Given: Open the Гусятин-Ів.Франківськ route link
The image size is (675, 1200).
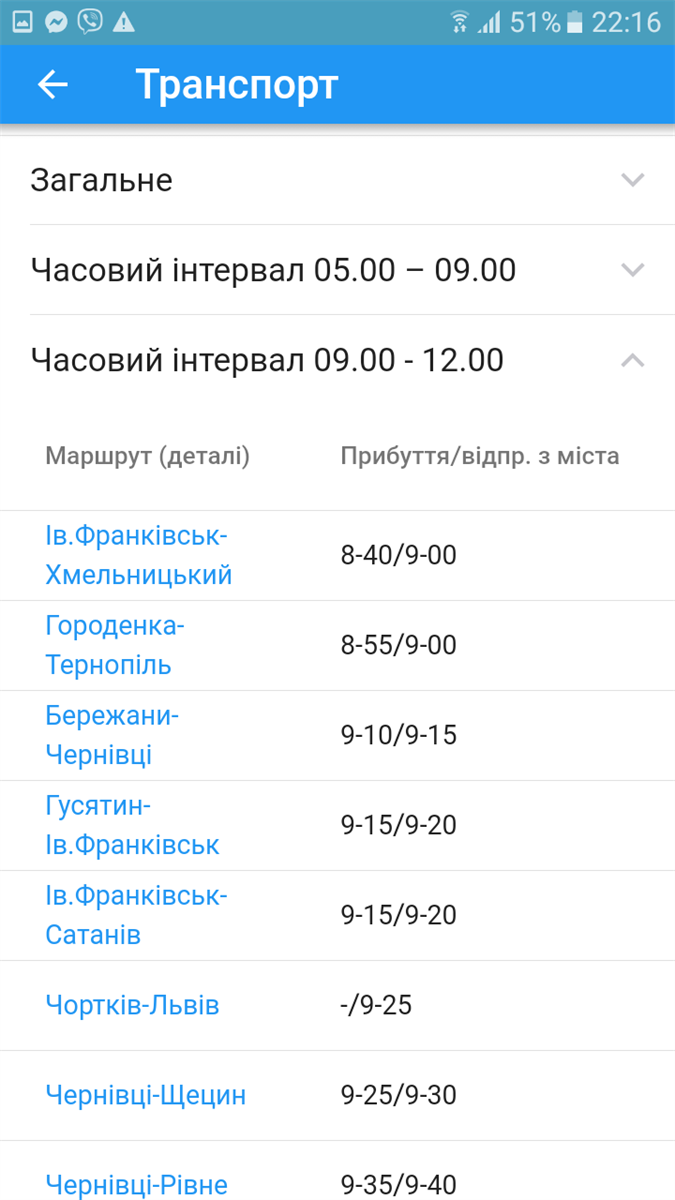Looking at the screenshot, I should (x=132, y=826).
